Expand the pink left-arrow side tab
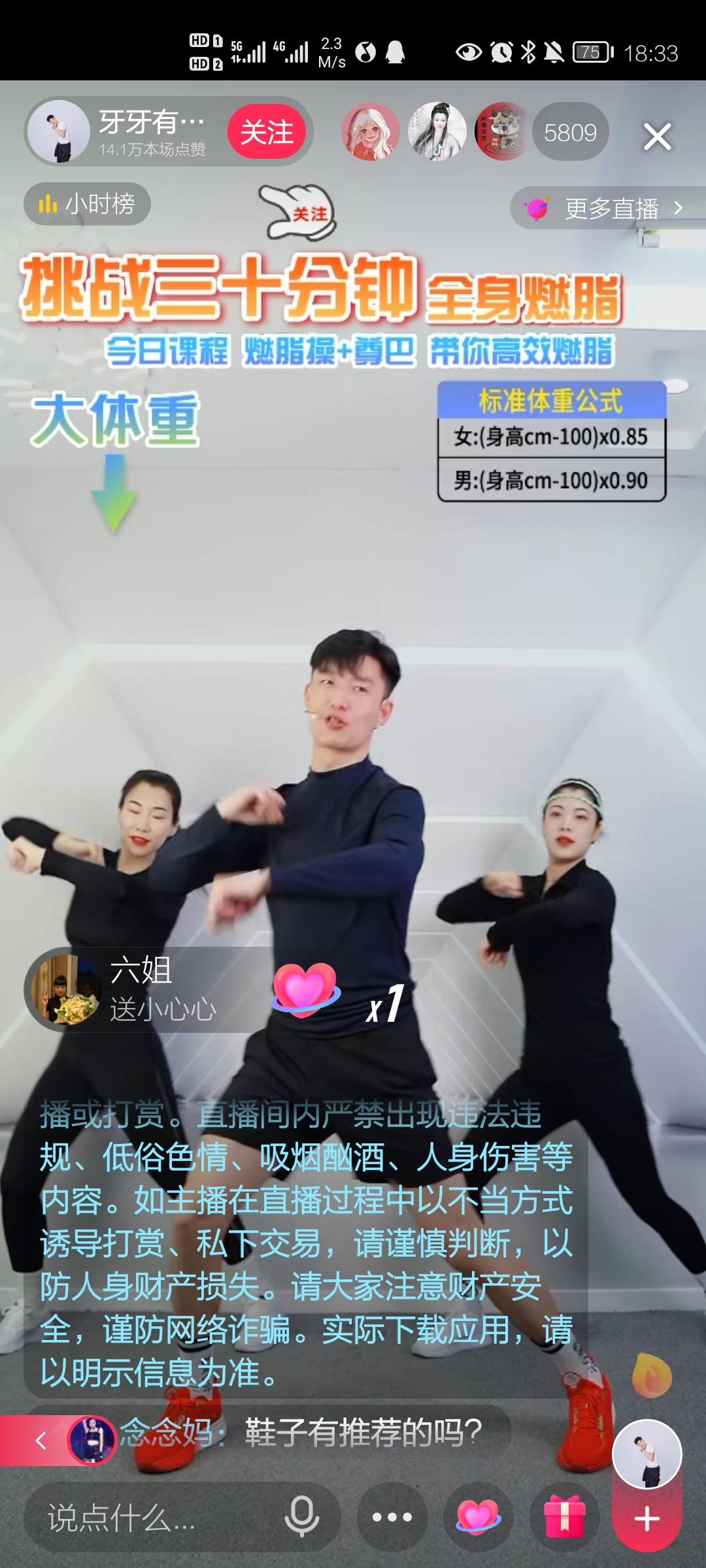 point(41,1440)
